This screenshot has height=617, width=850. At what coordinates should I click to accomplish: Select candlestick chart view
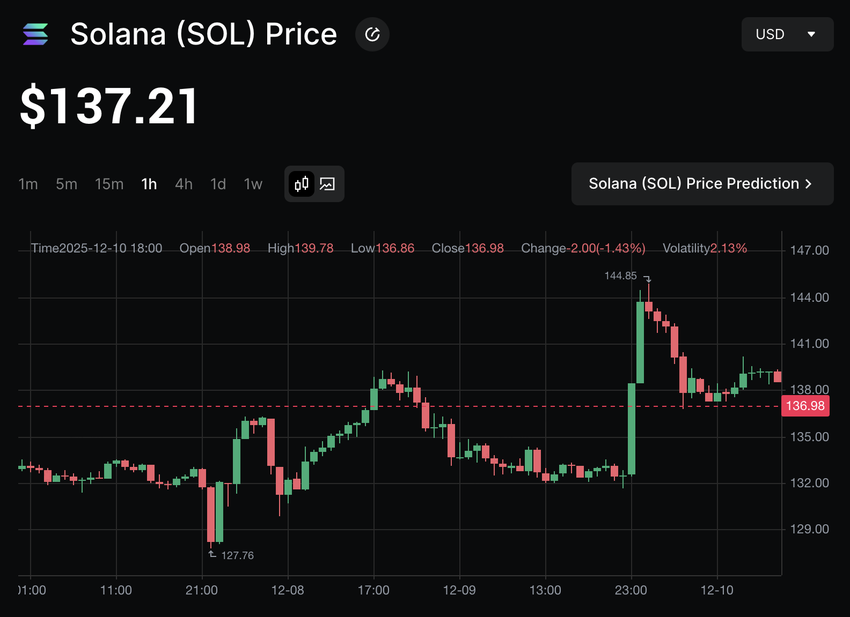click(301, 184)
